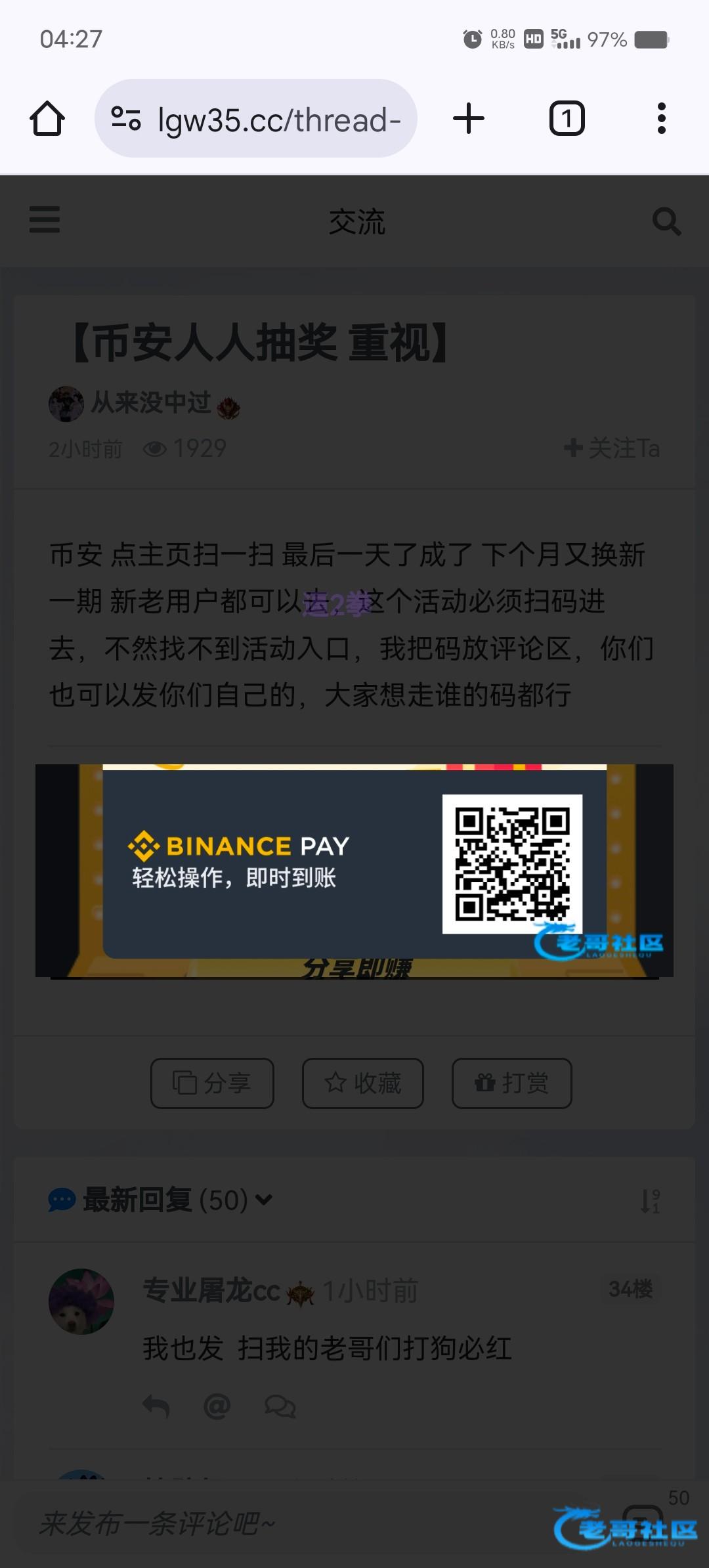The width and height of the screenshot is (709, 1568).
Task: Open 专业屠龙cc's profile
Action: point(211,1291)
